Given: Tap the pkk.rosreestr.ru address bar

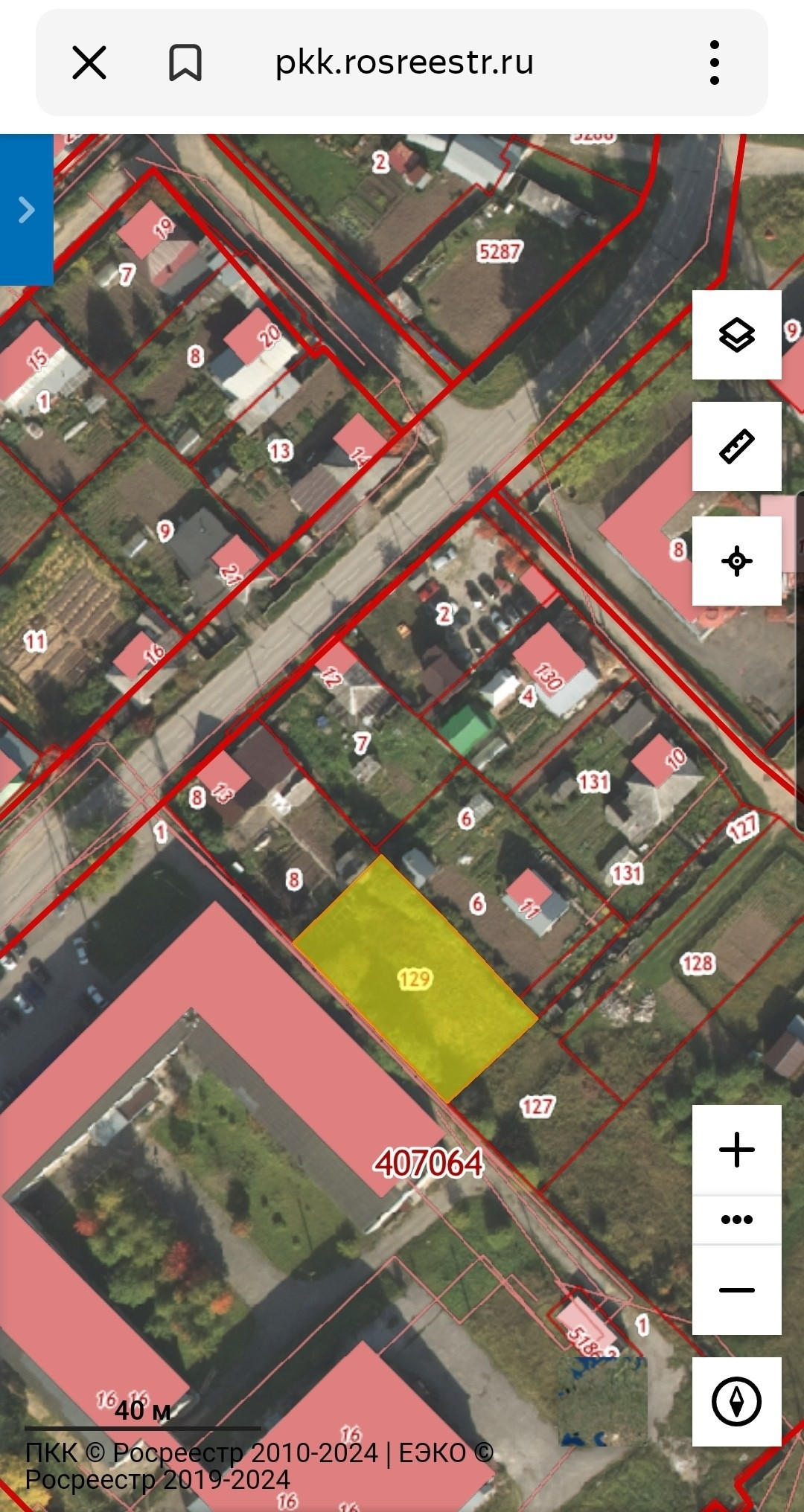Looking at the screenshot, I should click(x=404, y=62).
